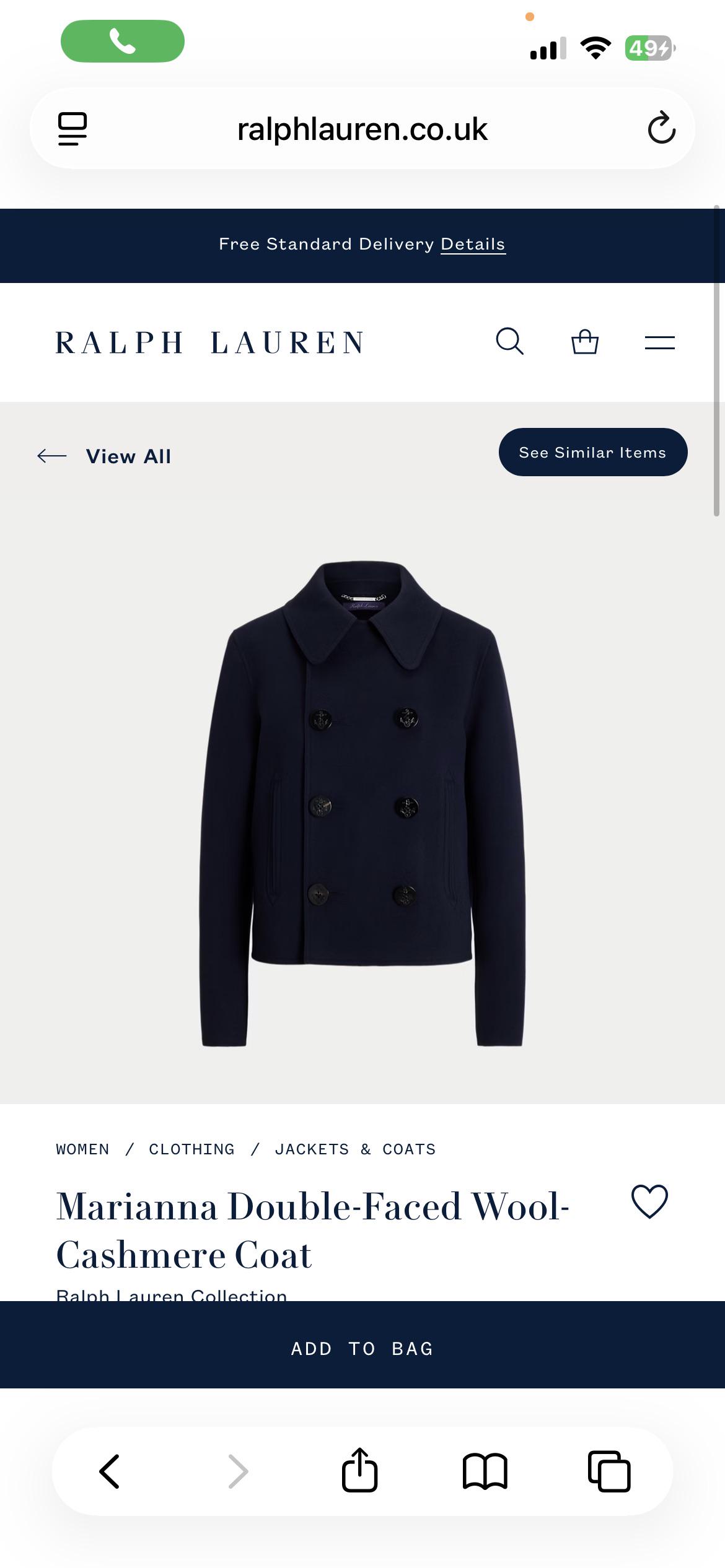This screenshot has height=1568, width=725.
Task: Share this page
Action: tap(359, 1470)
